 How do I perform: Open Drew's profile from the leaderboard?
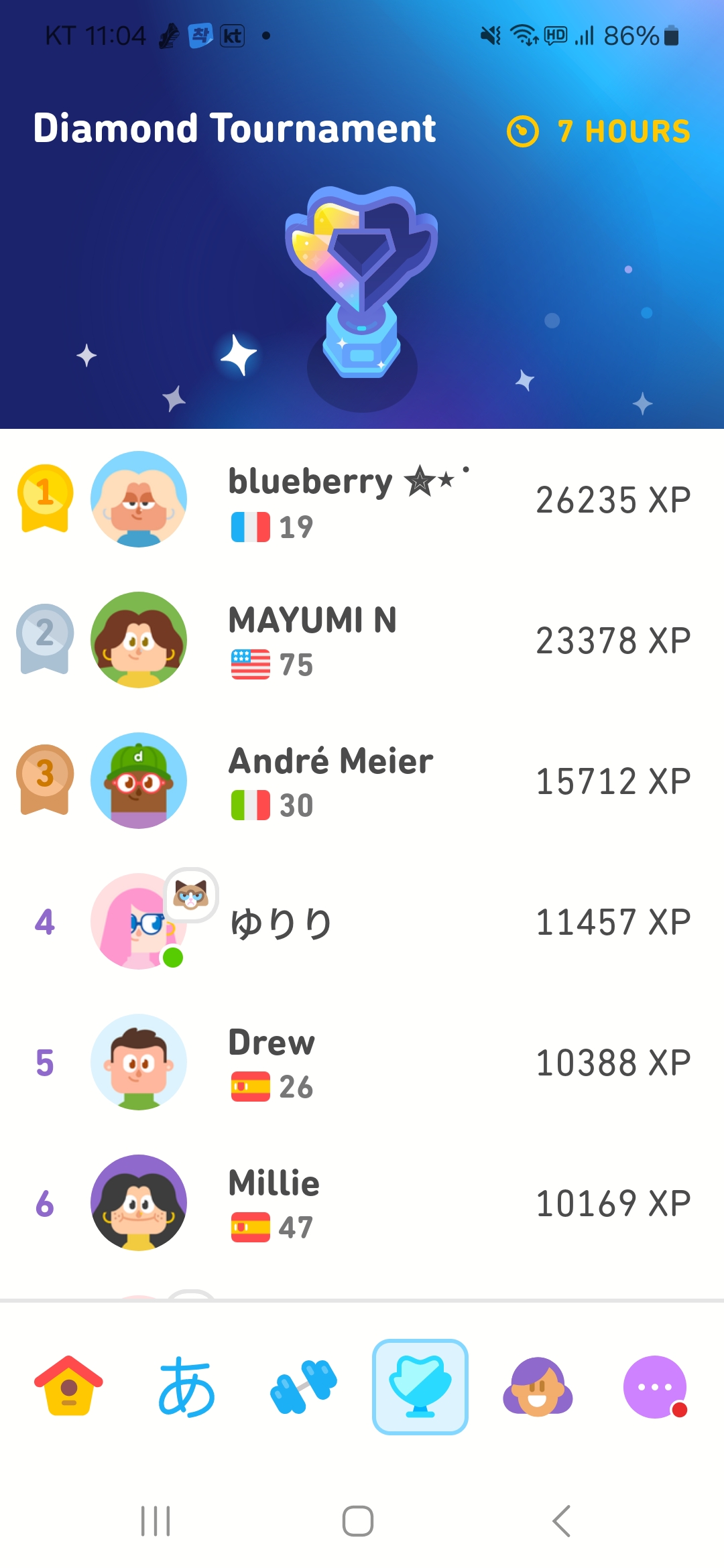pyautogui.click(x=362, y=1062)
